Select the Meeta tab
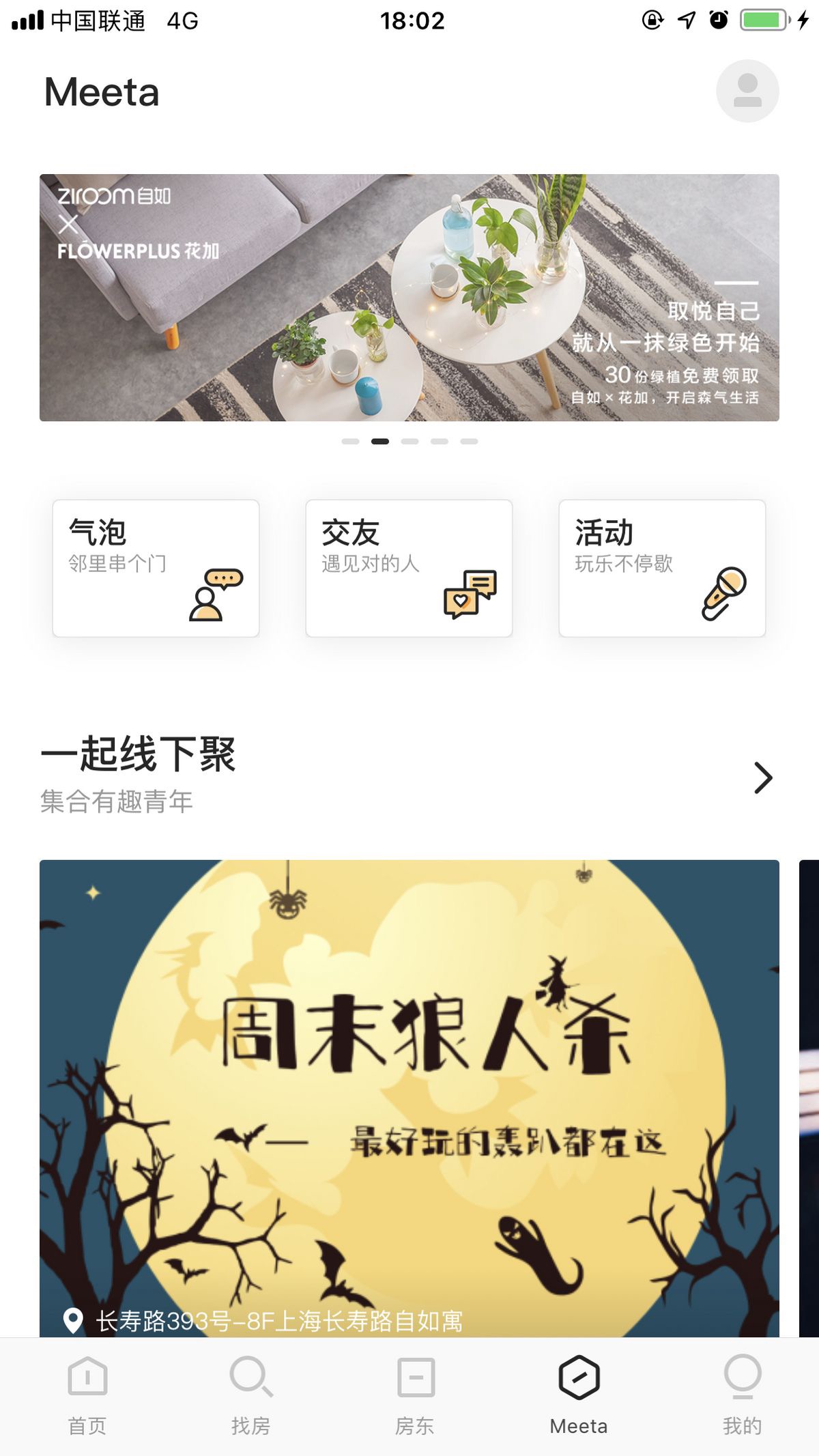Image resolution: width=819 pixels, height=1456 pixels. click(x=579, y=1396)
